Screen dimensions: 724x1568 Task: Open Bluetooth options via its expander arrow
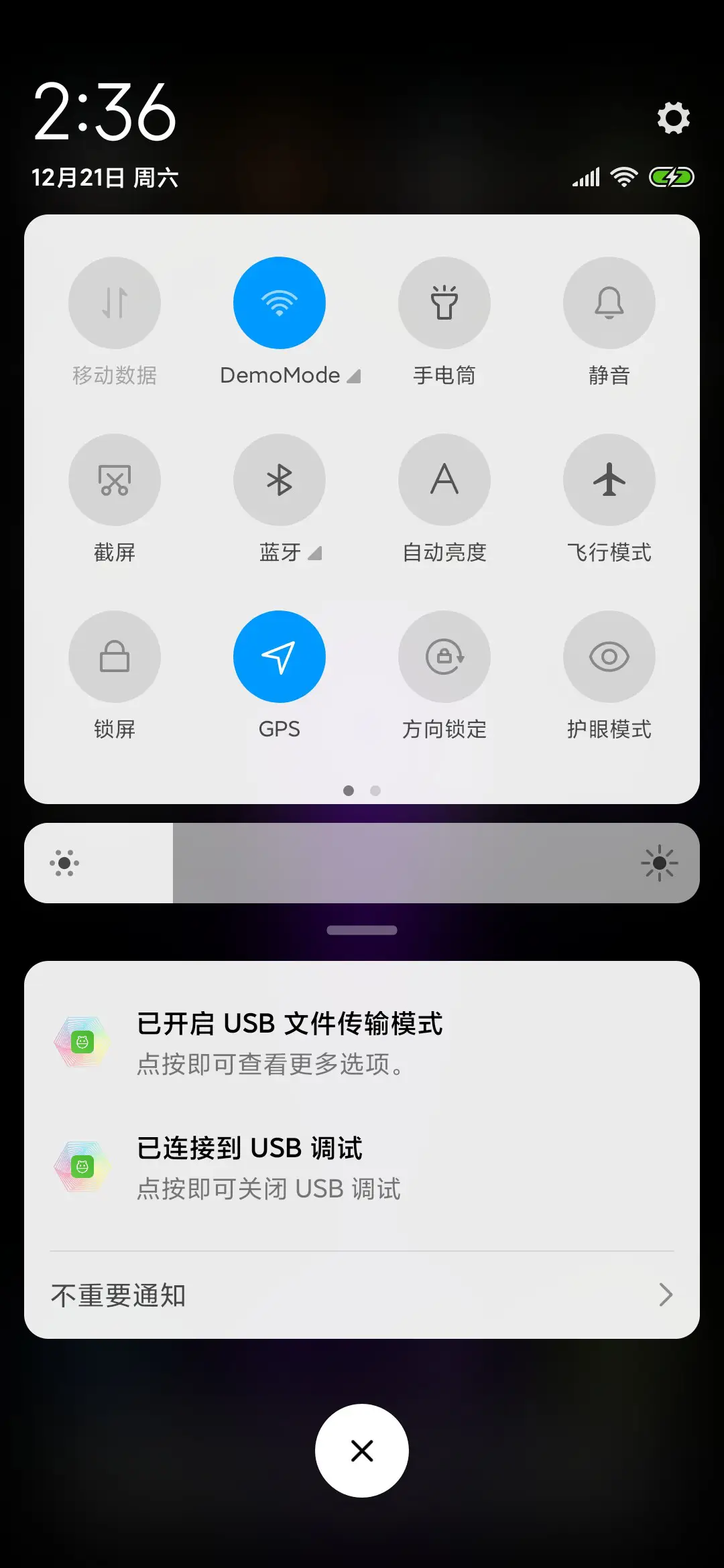click(x=314, y=553)
